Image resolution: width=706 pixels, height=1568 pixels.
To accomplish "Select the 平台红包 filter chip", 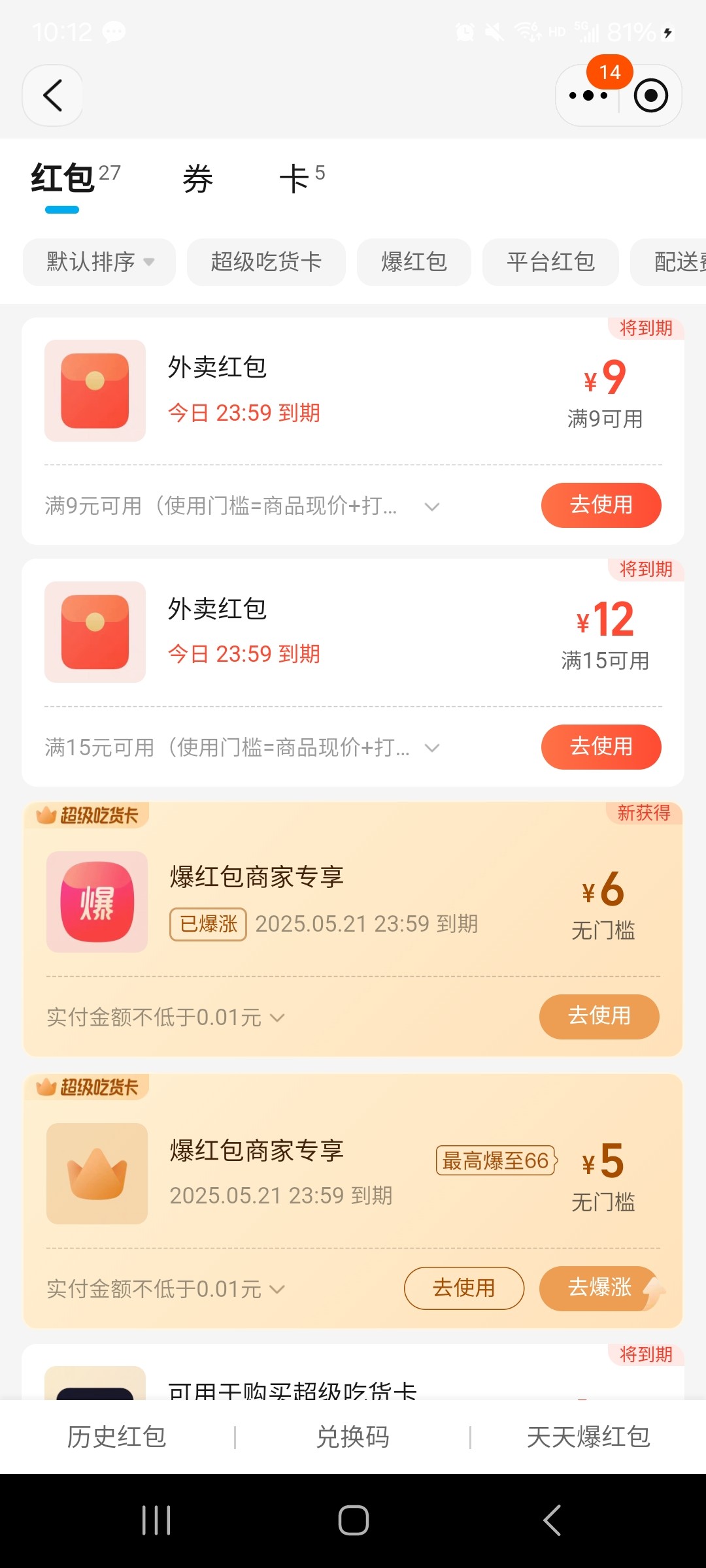I will (x=550, y=262).
